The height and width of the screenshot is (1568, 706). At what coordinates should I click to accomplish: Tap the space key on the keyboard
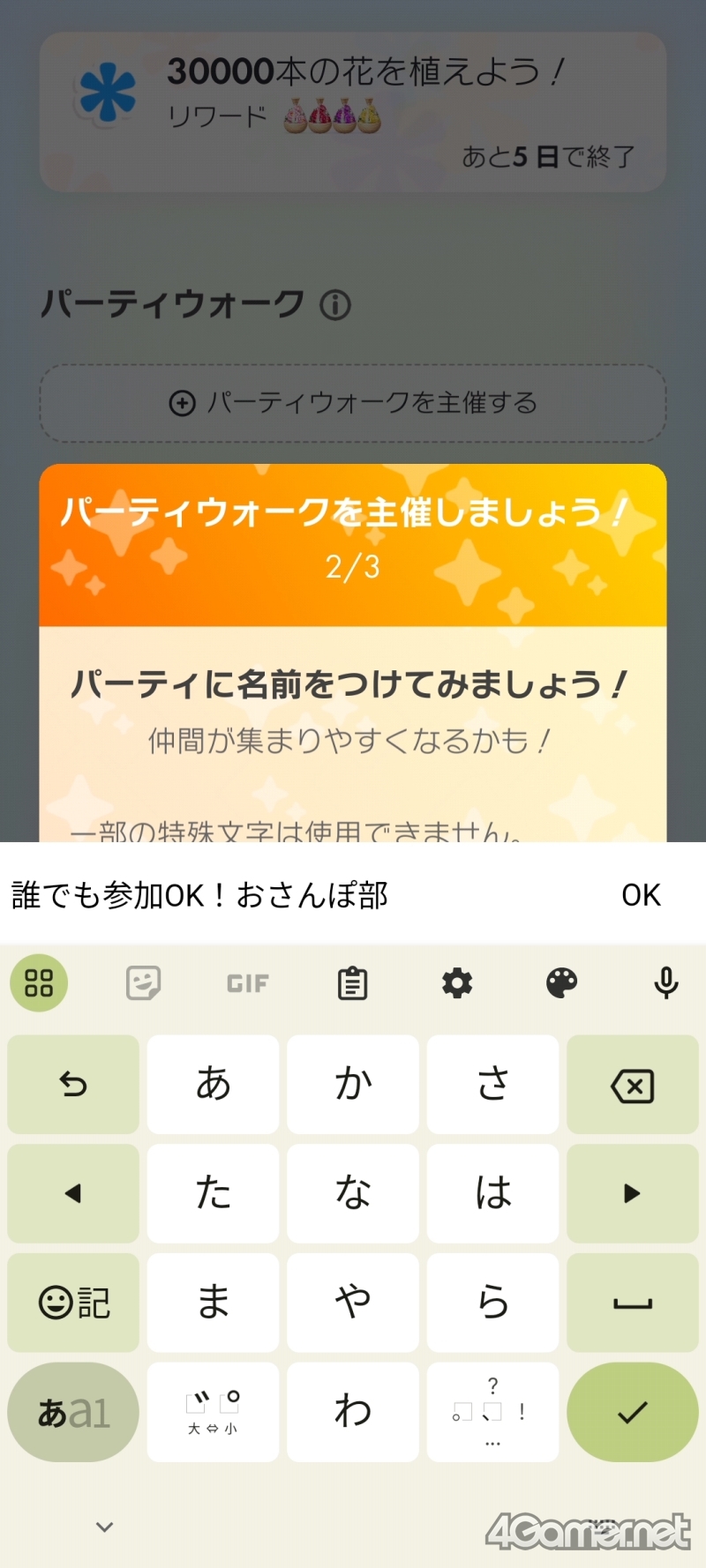point(633,1303)
